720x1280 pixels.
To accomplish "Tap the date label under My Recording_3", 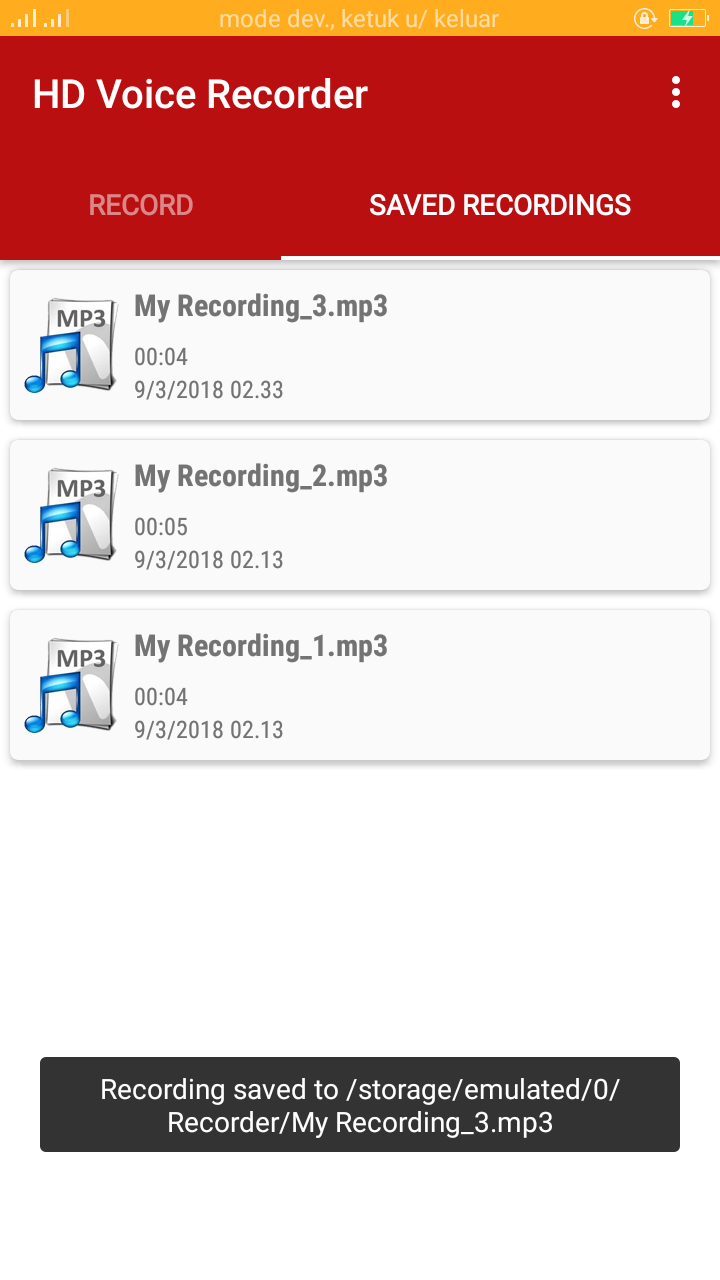I will 208,389.
